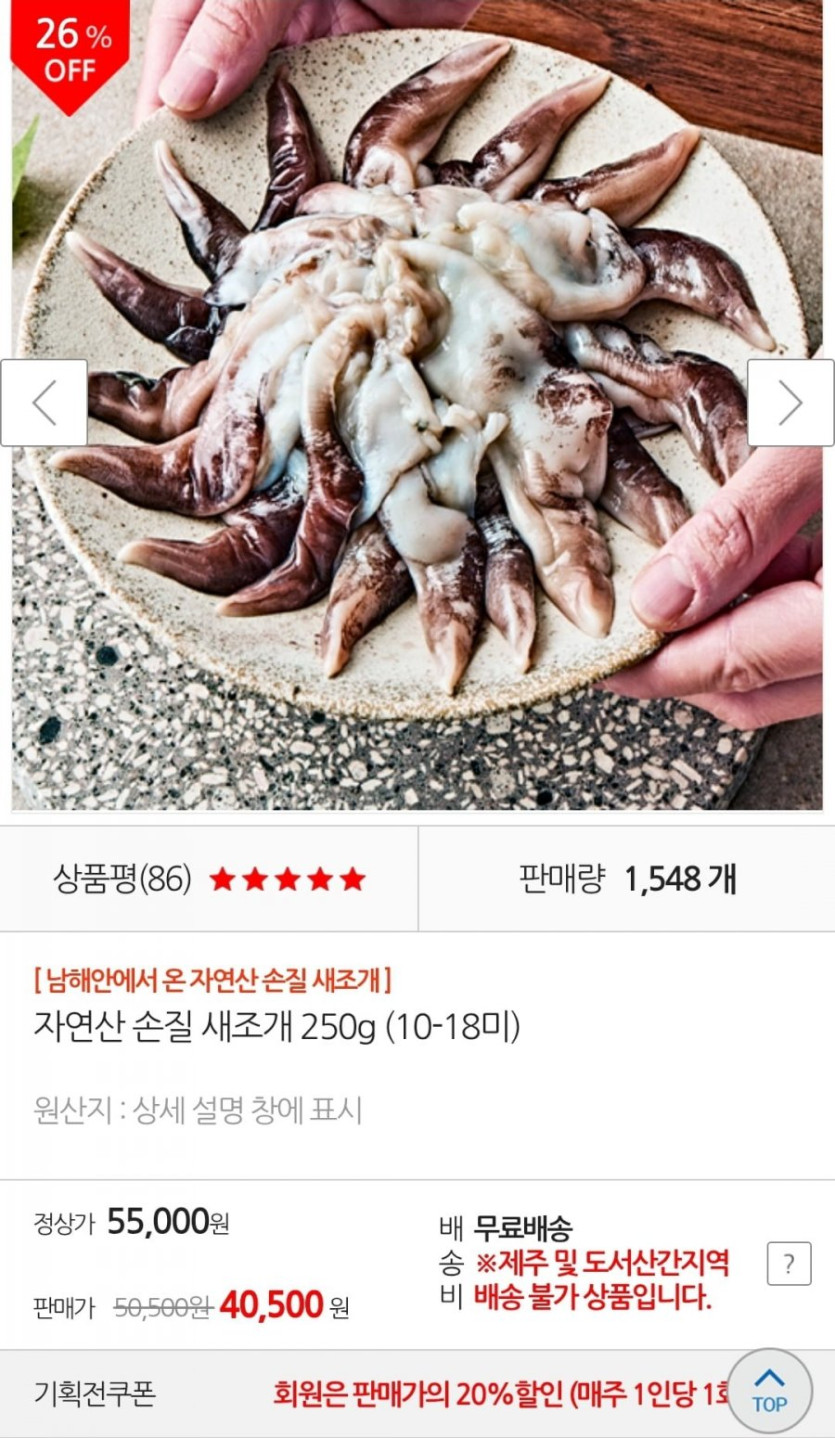
Task: View the cockle product photo fullscreen
Action: click(417, 404)
